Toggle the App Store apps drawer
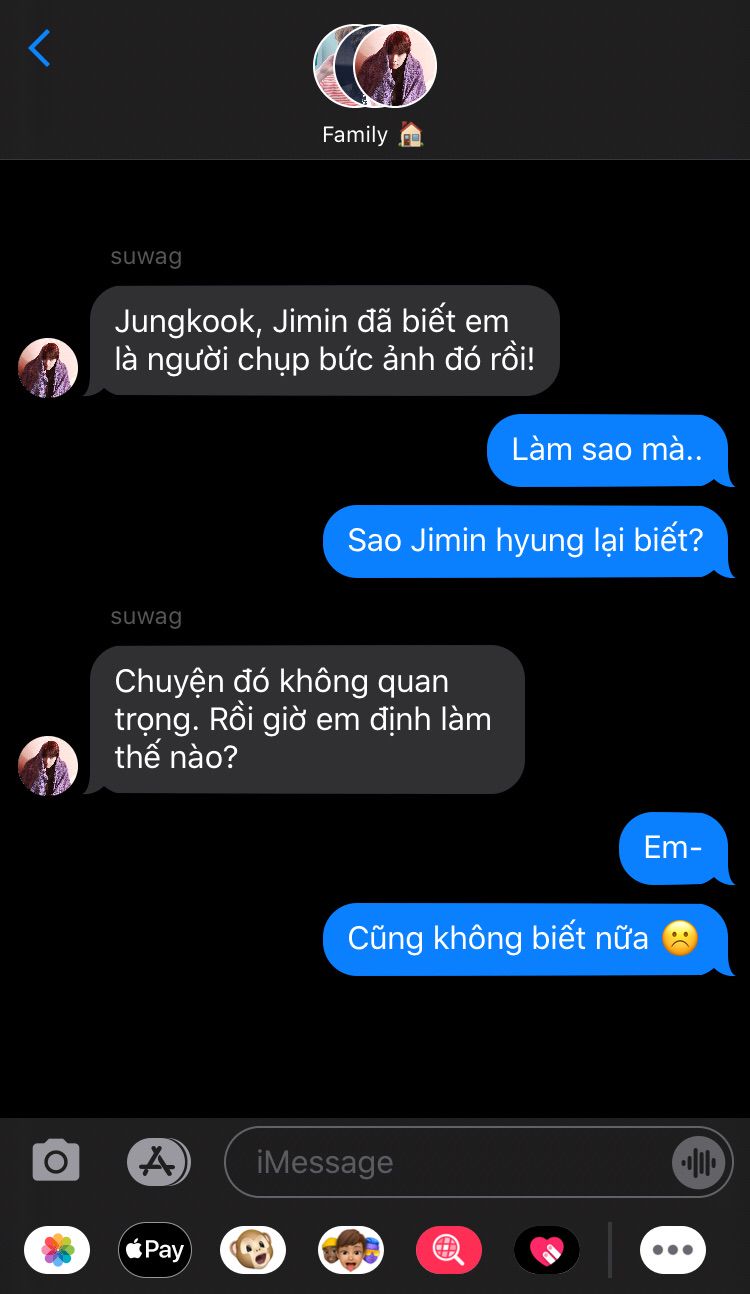Viewport: 750px width, 1294px height. pos(158,1162)
